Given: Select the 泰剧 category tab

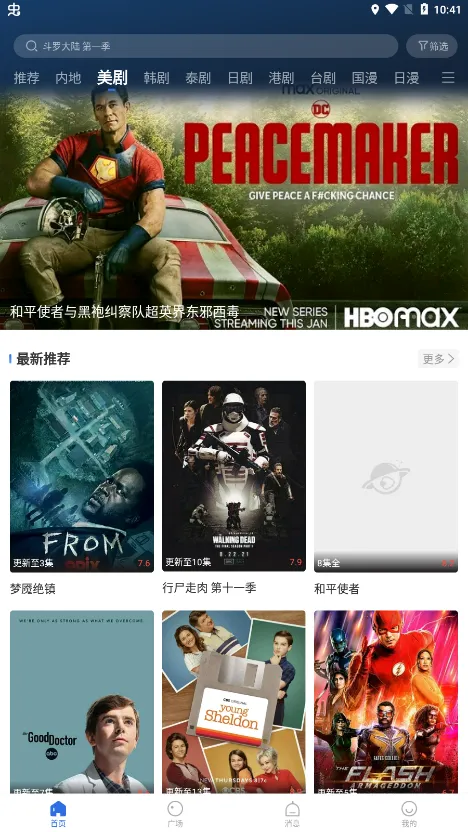Looking at the screenshot, I should click(198, 79).
